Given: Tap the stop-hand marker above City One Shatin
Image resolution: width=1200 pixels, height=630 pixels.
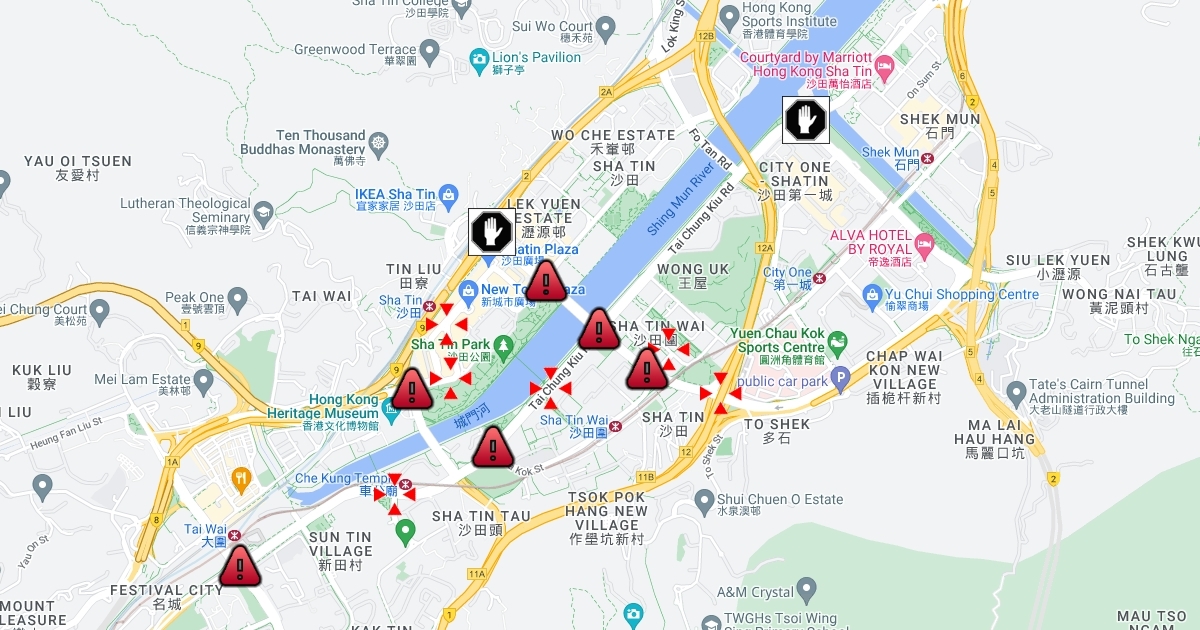Looking at the screenshot, I should pyautogui.click(x=805, y=119).
